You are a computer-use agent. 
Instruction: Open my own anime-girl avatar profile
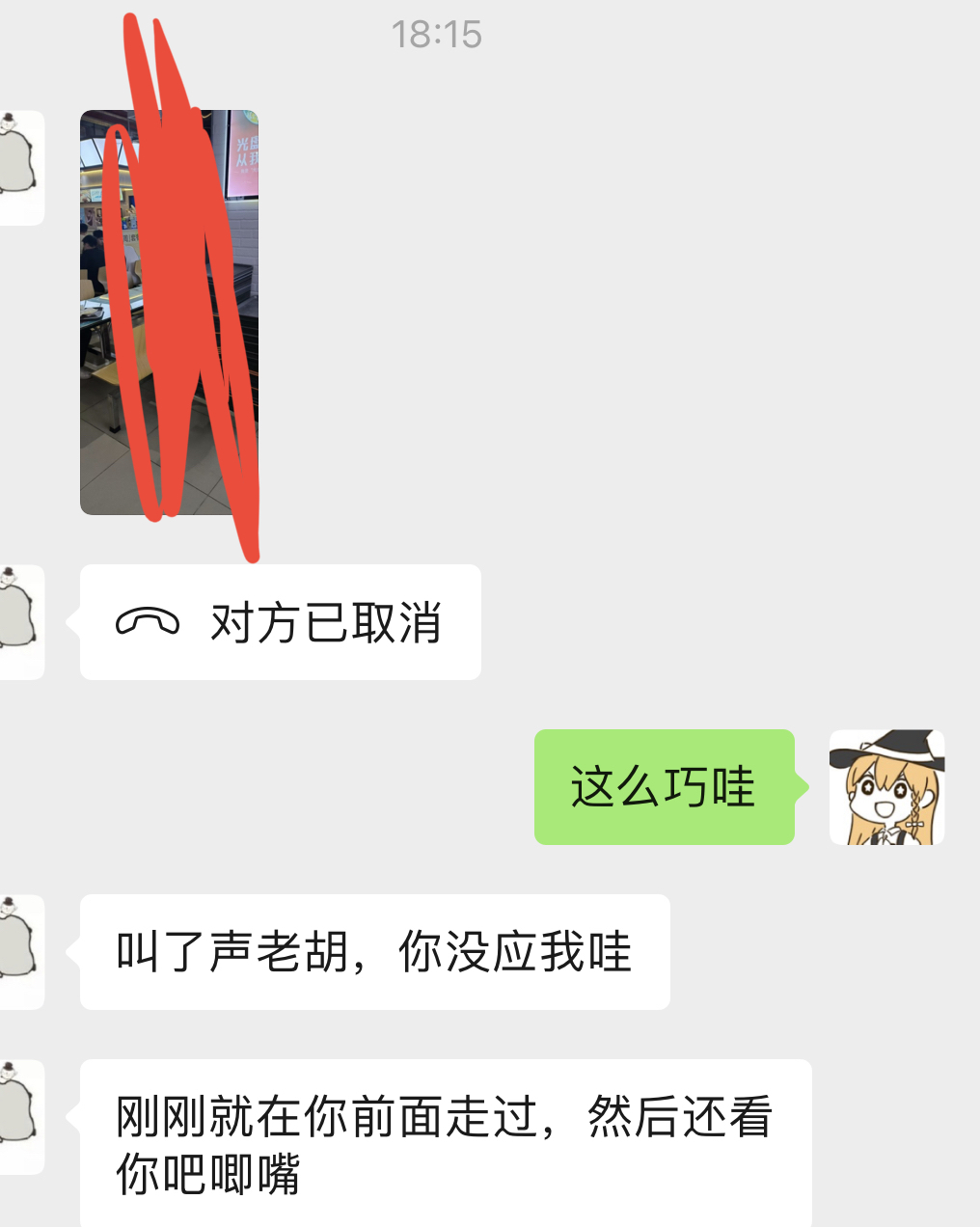pyautogui.click(x=886, y=787)
